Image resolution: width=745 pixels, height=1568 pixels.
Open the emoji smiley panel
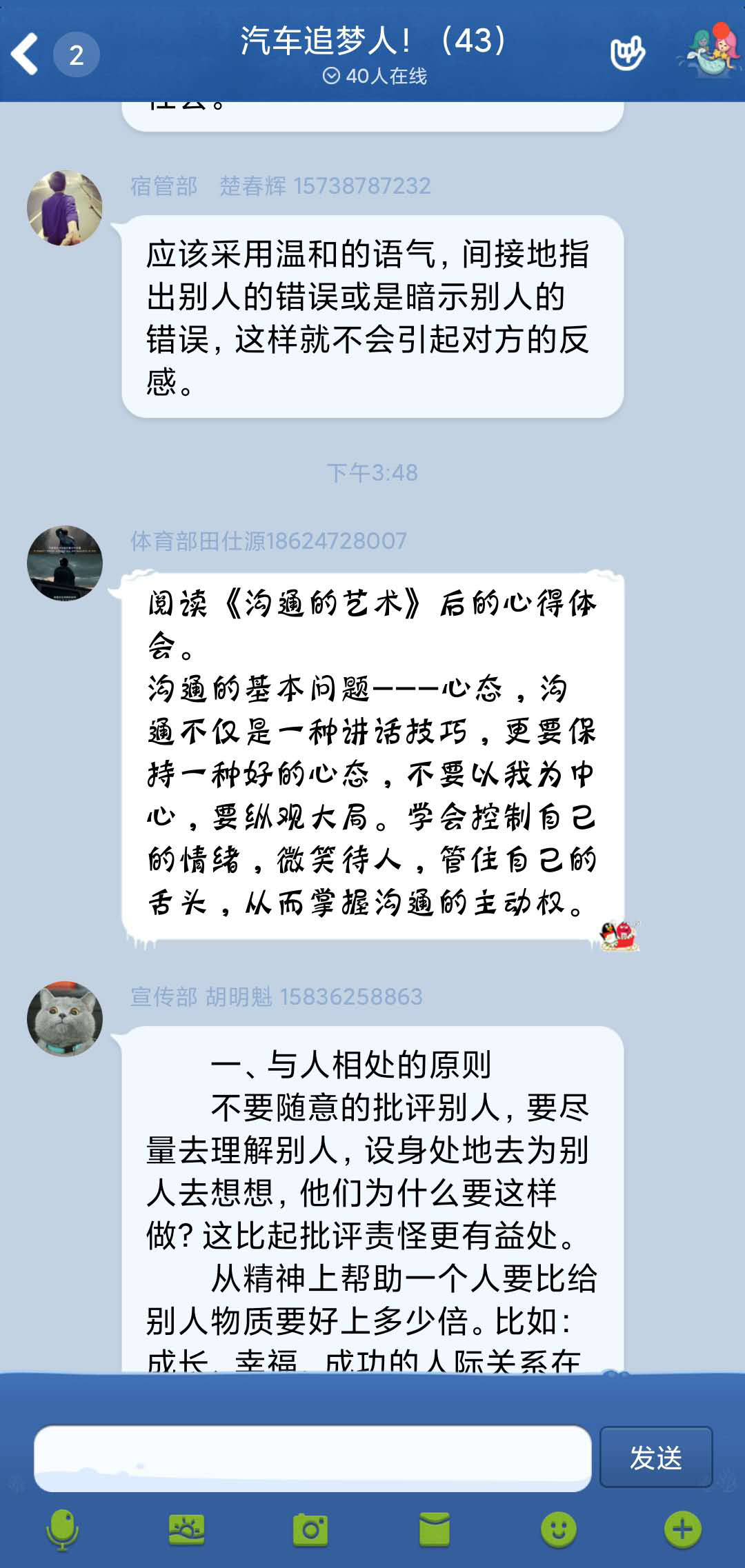[559, 1529]
